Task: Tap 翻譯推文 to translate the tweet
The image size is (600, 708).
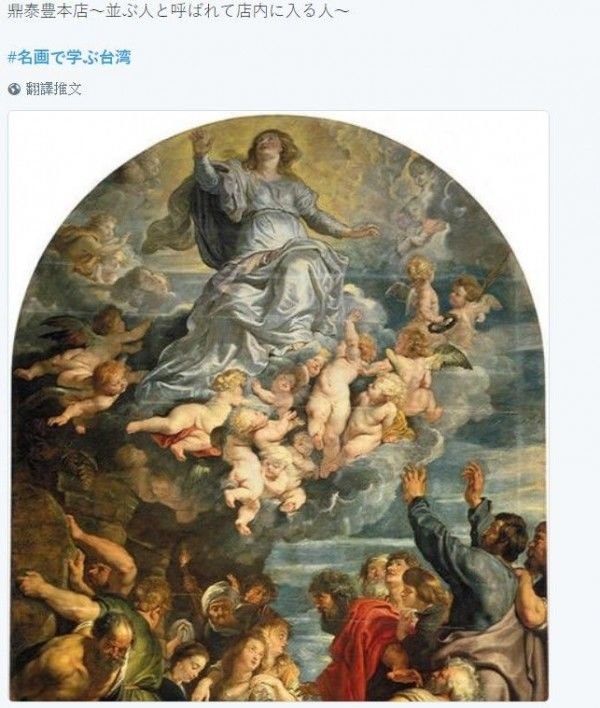Action: coord(53,89)
